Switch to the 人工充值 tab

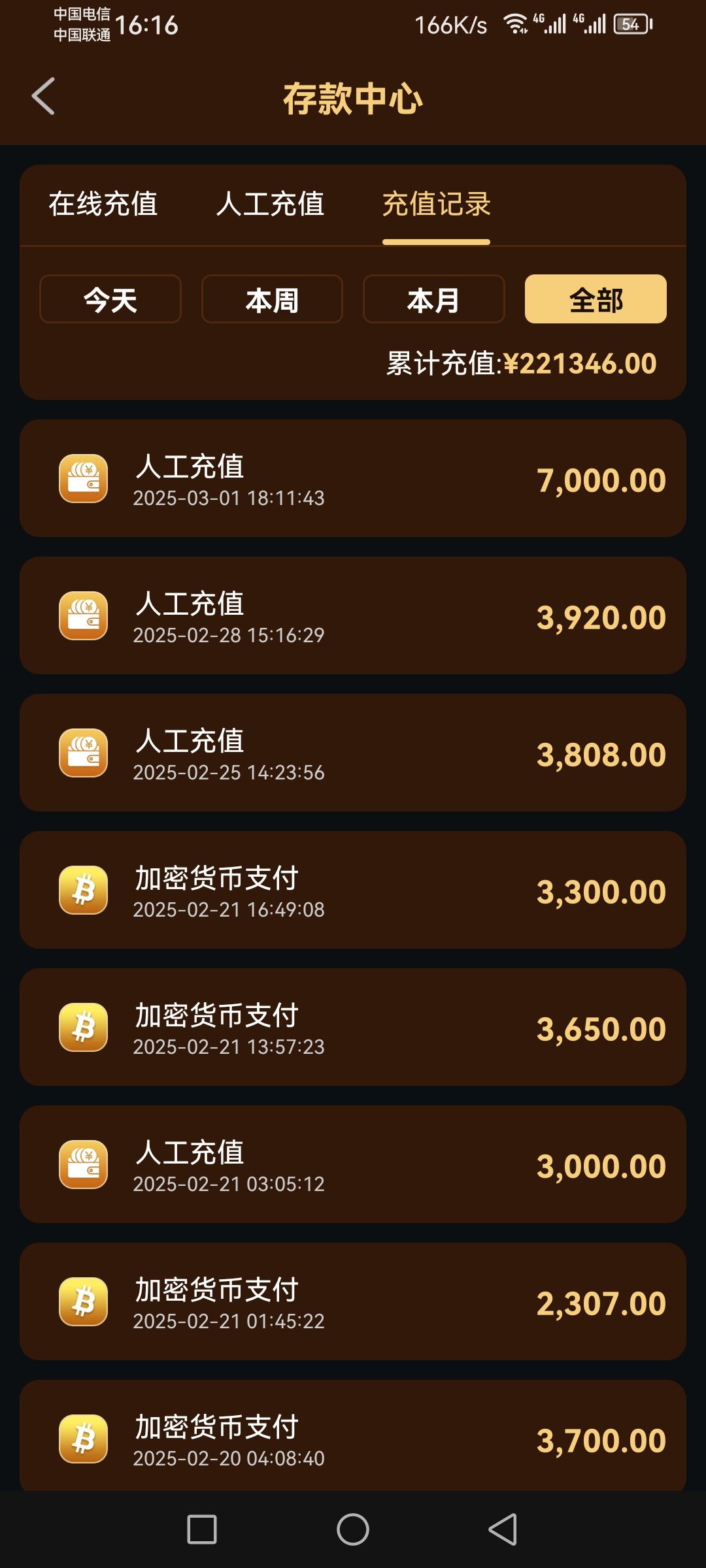(x=270, y=204)
